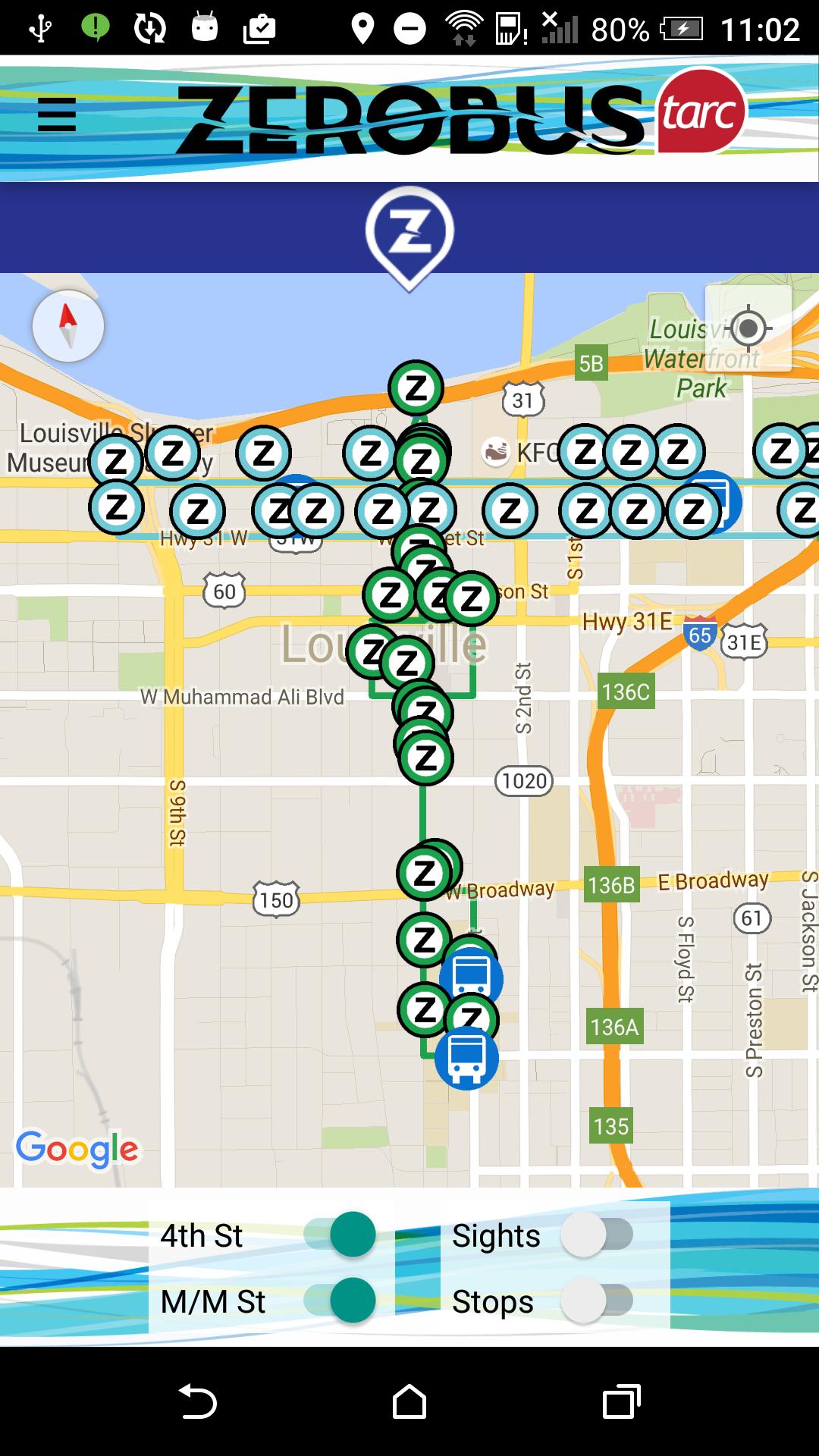Viewport: 819px width, 1456px height.
Task: Go back using system back button
Action: pos(198,1401)
